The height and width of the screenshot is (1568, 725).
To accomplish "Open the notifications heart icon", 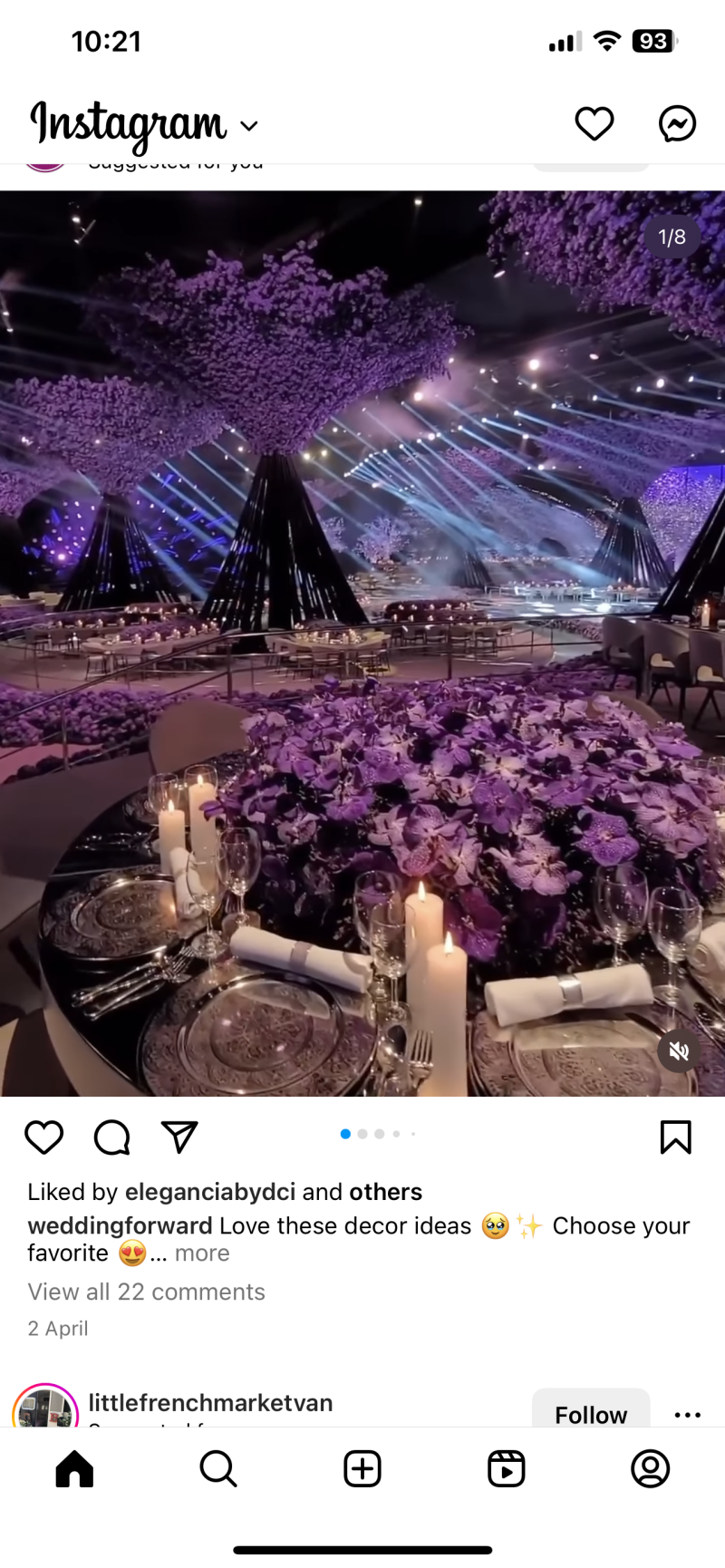I will pos(594,124).
